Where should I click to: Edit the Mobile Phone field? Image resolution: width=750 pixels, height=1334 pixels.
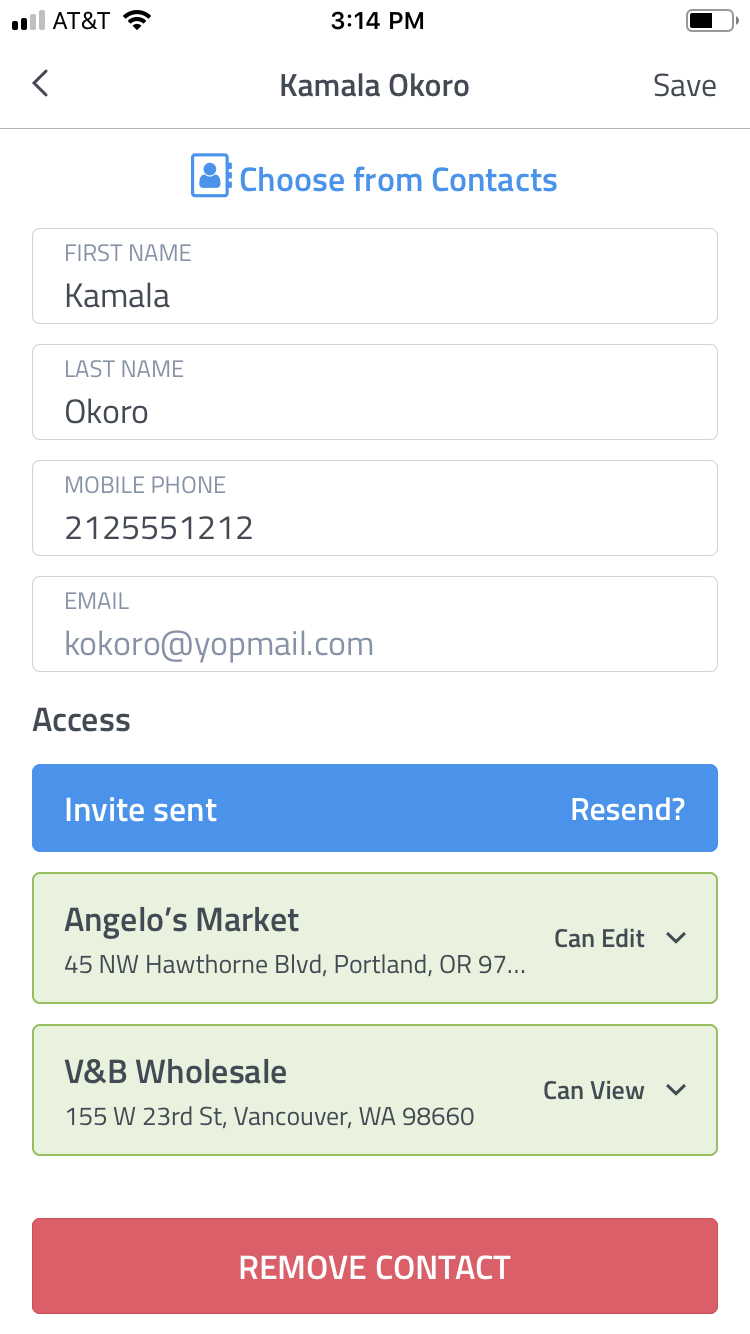coord(375,508)
